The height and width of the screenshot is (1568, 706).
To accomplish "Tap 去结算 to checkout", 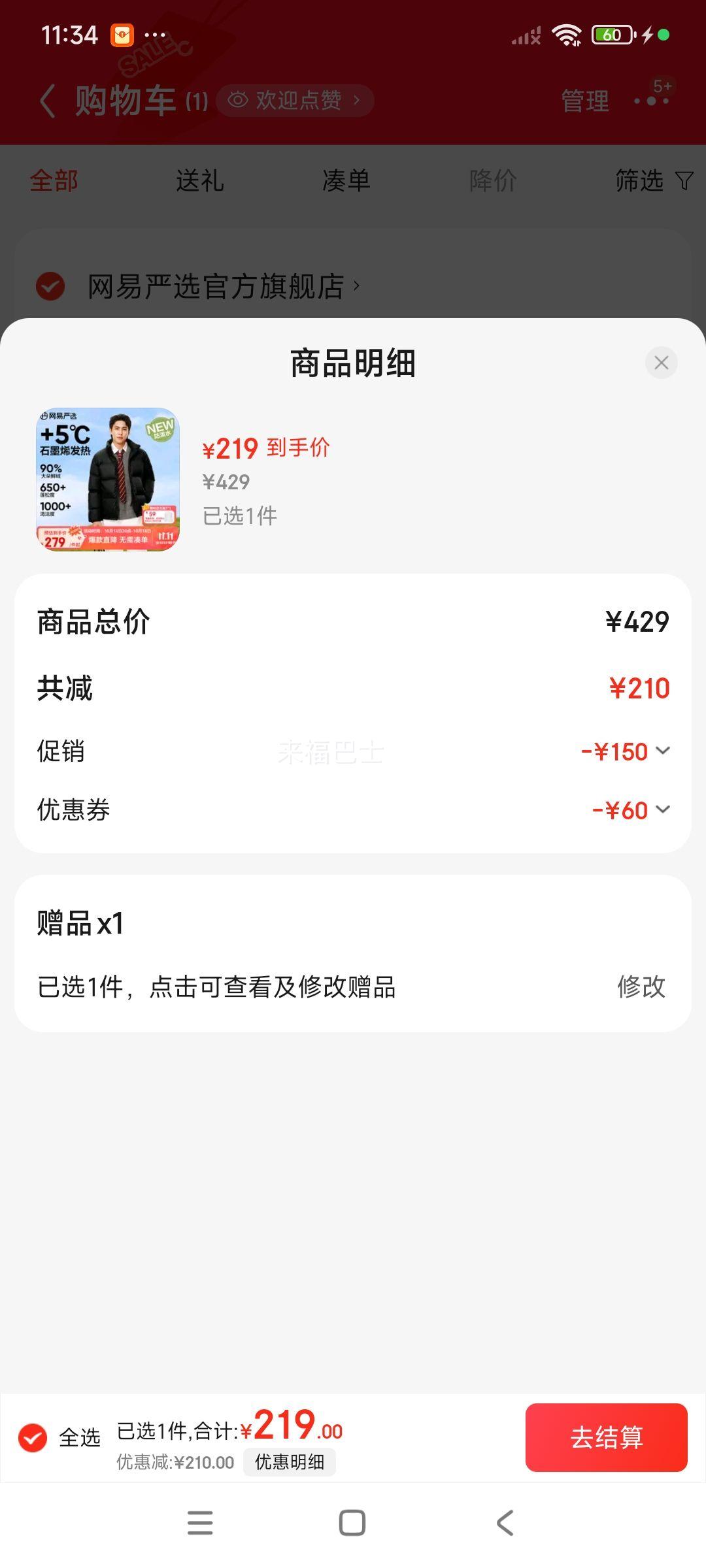I will (606, 1439).
